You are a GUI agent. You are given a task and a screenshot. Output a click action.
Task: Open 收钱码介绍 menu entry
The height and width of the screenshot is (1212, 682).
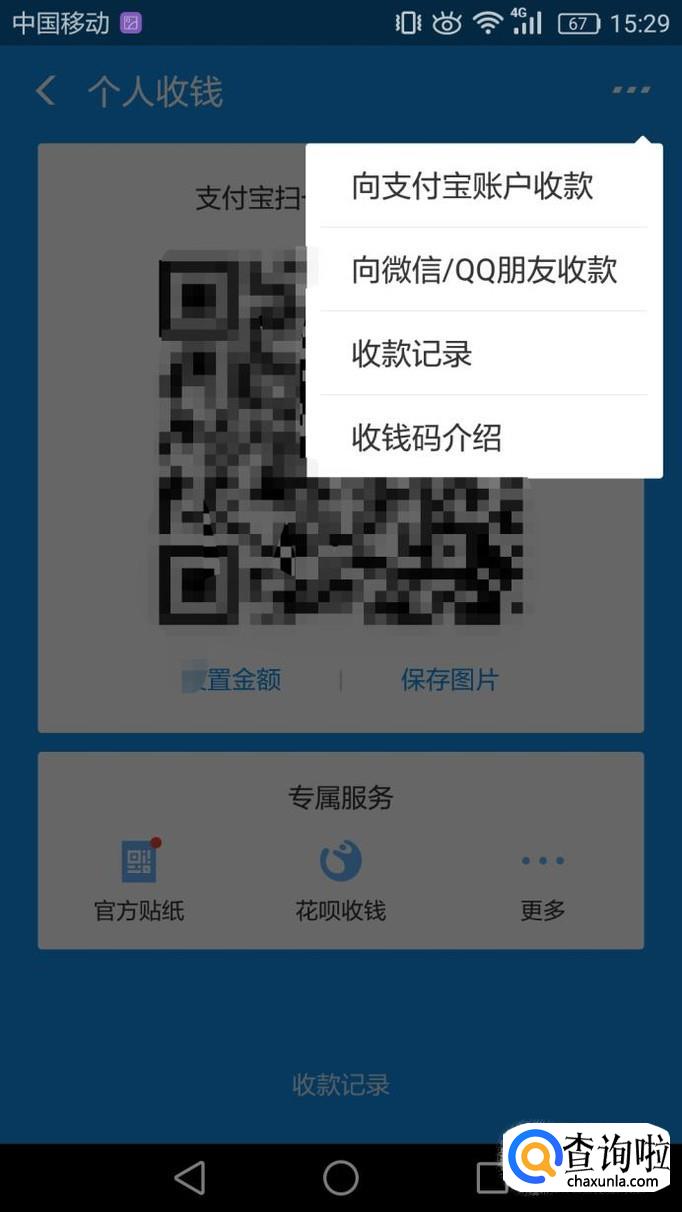pos(426,438)
